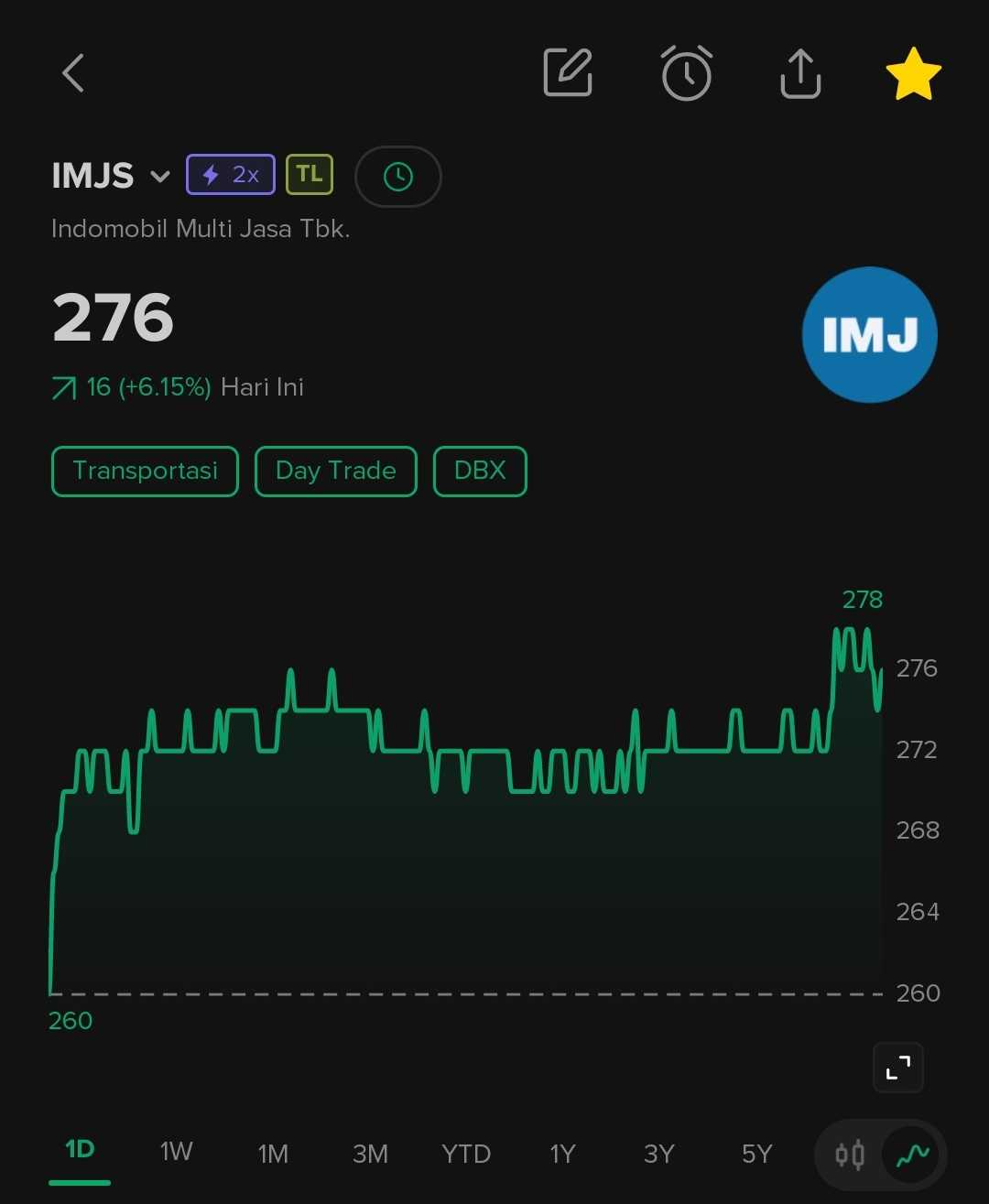Select the Transportasi chip
989x1204 pixels.
pyautogui.click(x=145, y=472)
